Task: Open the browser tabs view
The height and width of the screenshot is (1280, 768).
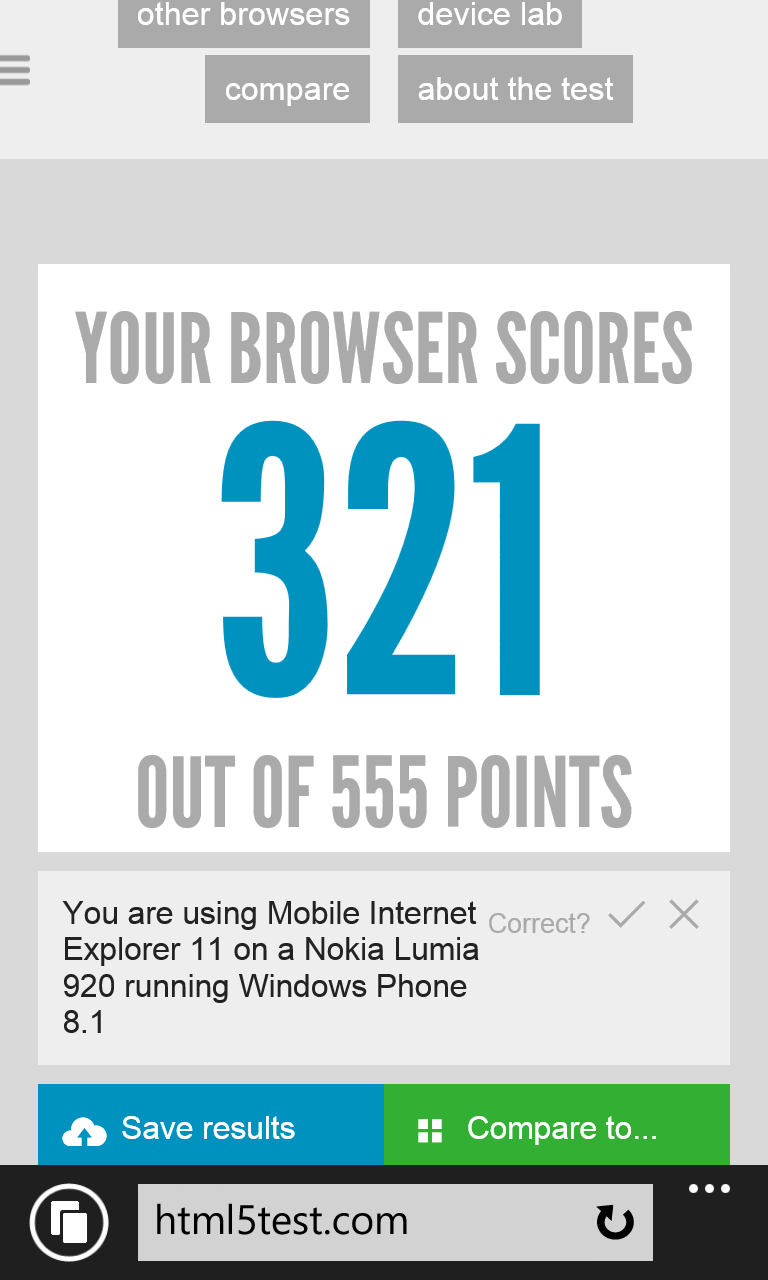Action: pos(69,1222)
